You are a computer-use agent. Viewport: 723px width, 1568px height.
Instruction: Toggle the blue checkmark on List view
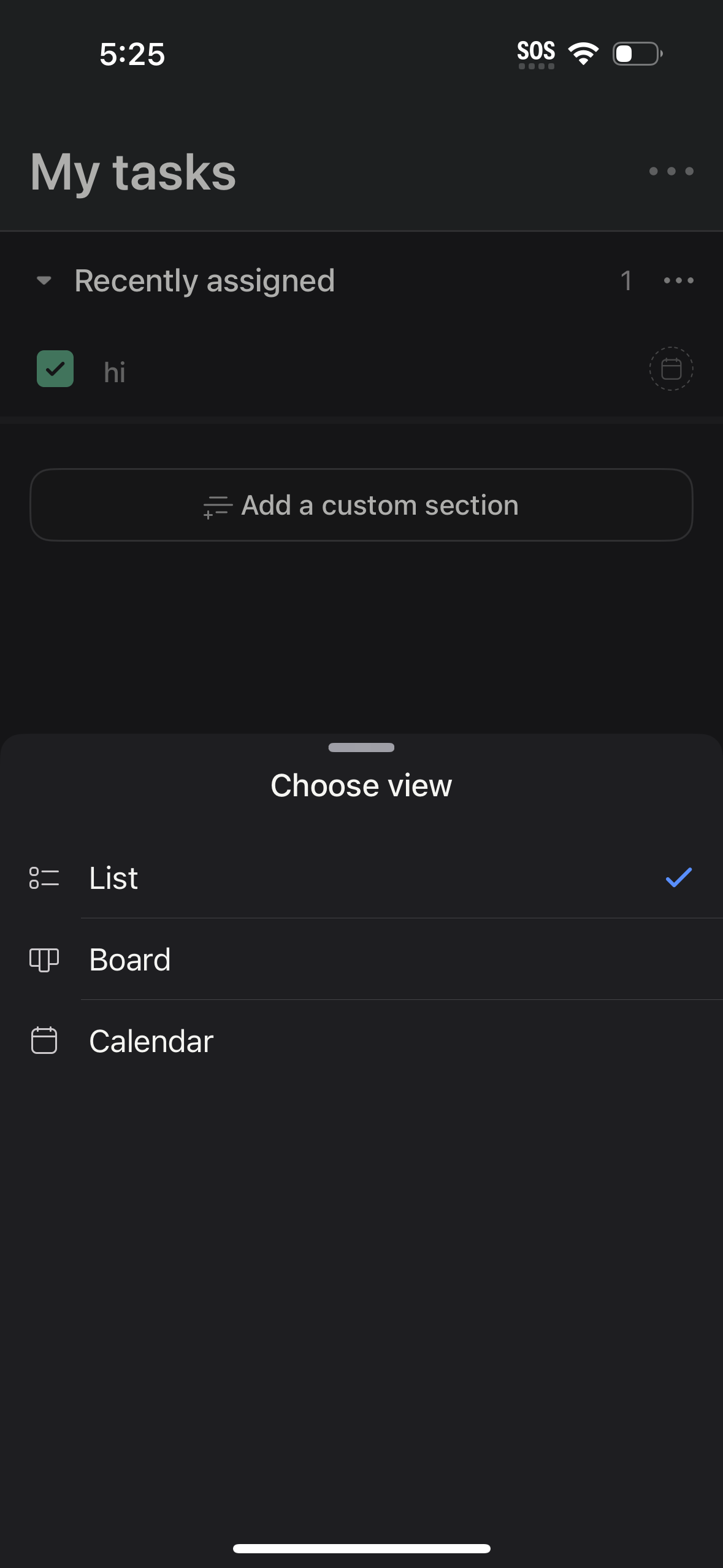[677, 878]
